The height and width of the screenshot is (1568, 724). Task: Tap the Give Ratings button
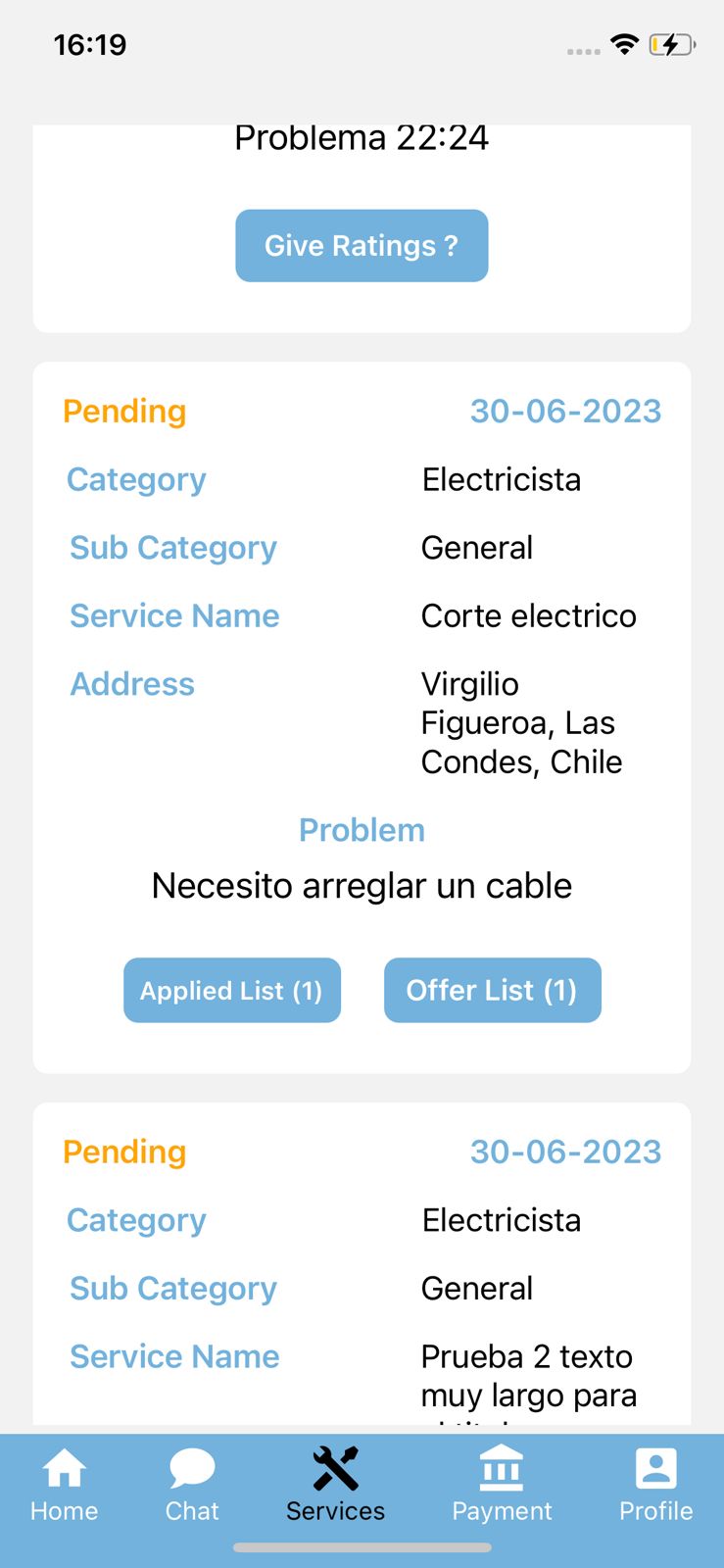(362, 245)
